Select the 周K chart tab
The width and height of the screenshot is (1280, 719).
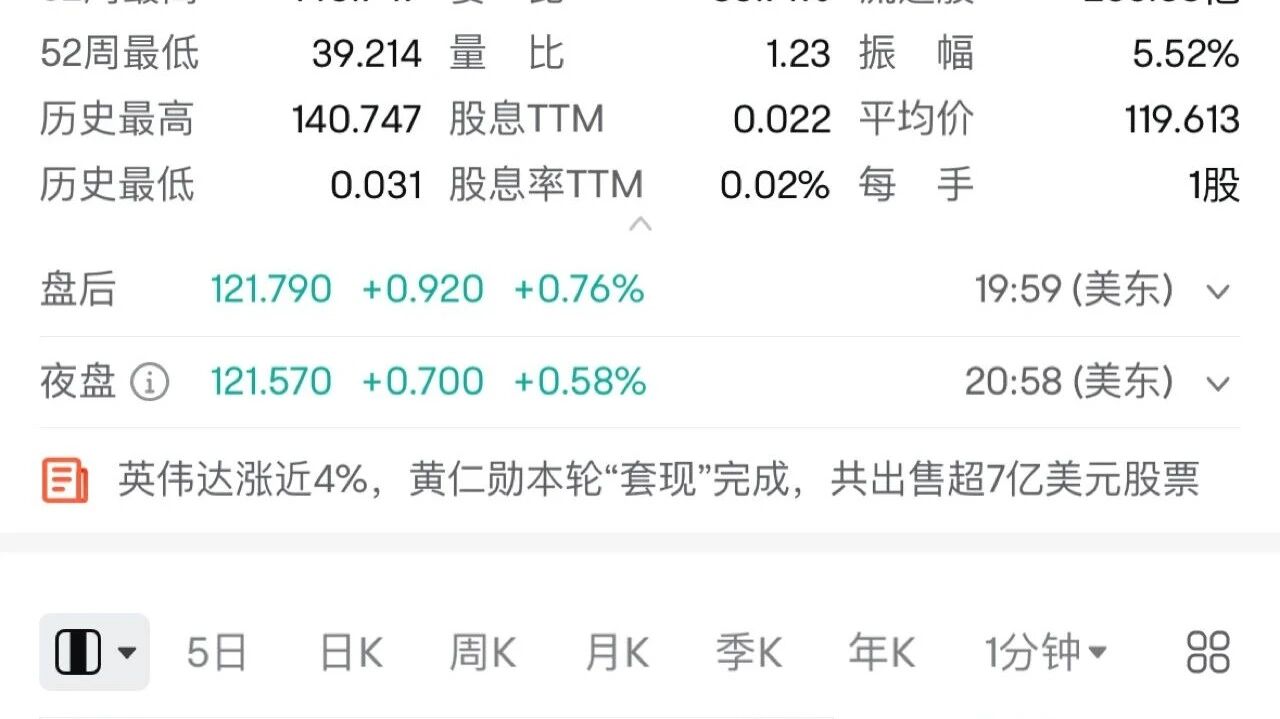tap(483, 653)
